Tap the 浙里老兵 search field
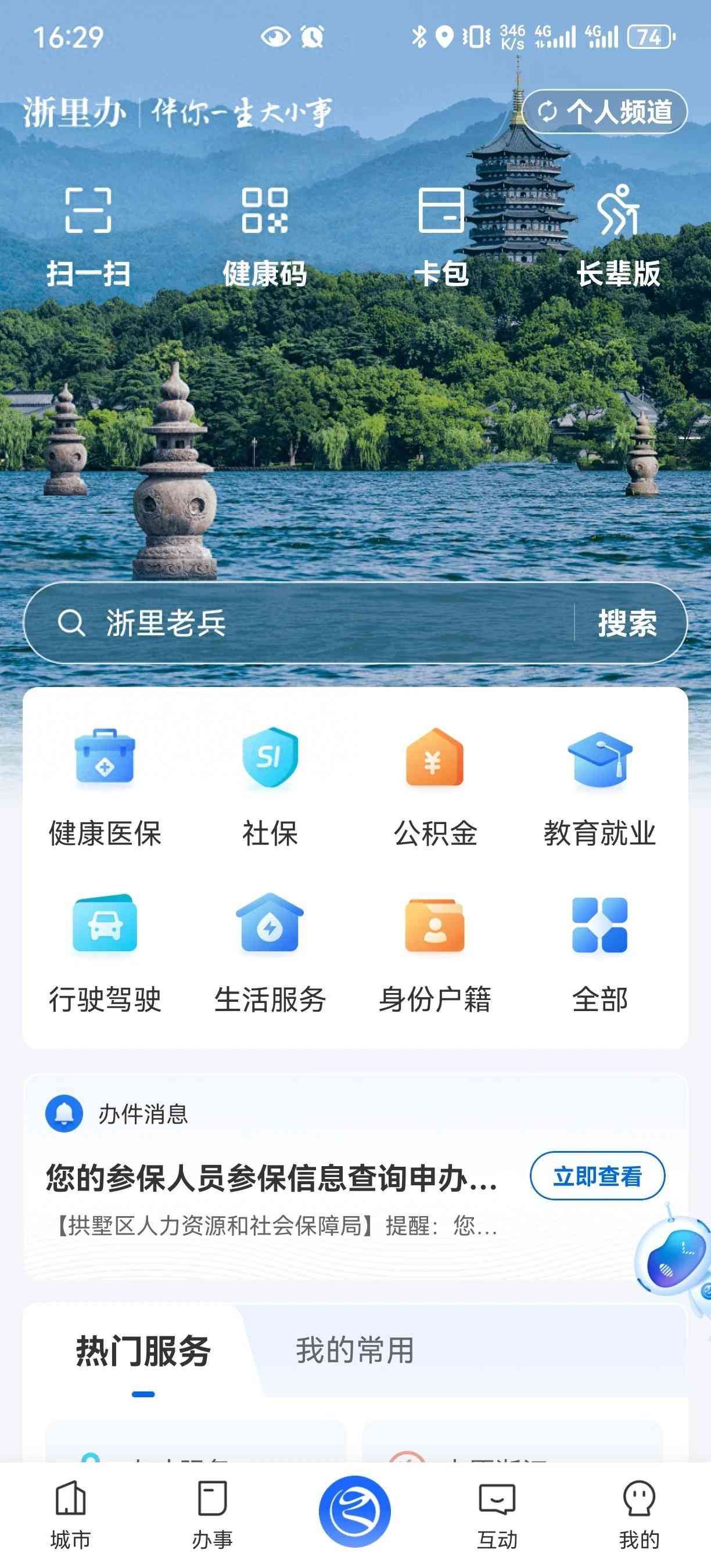This screenshot has width=711, height=1568. 304,623
